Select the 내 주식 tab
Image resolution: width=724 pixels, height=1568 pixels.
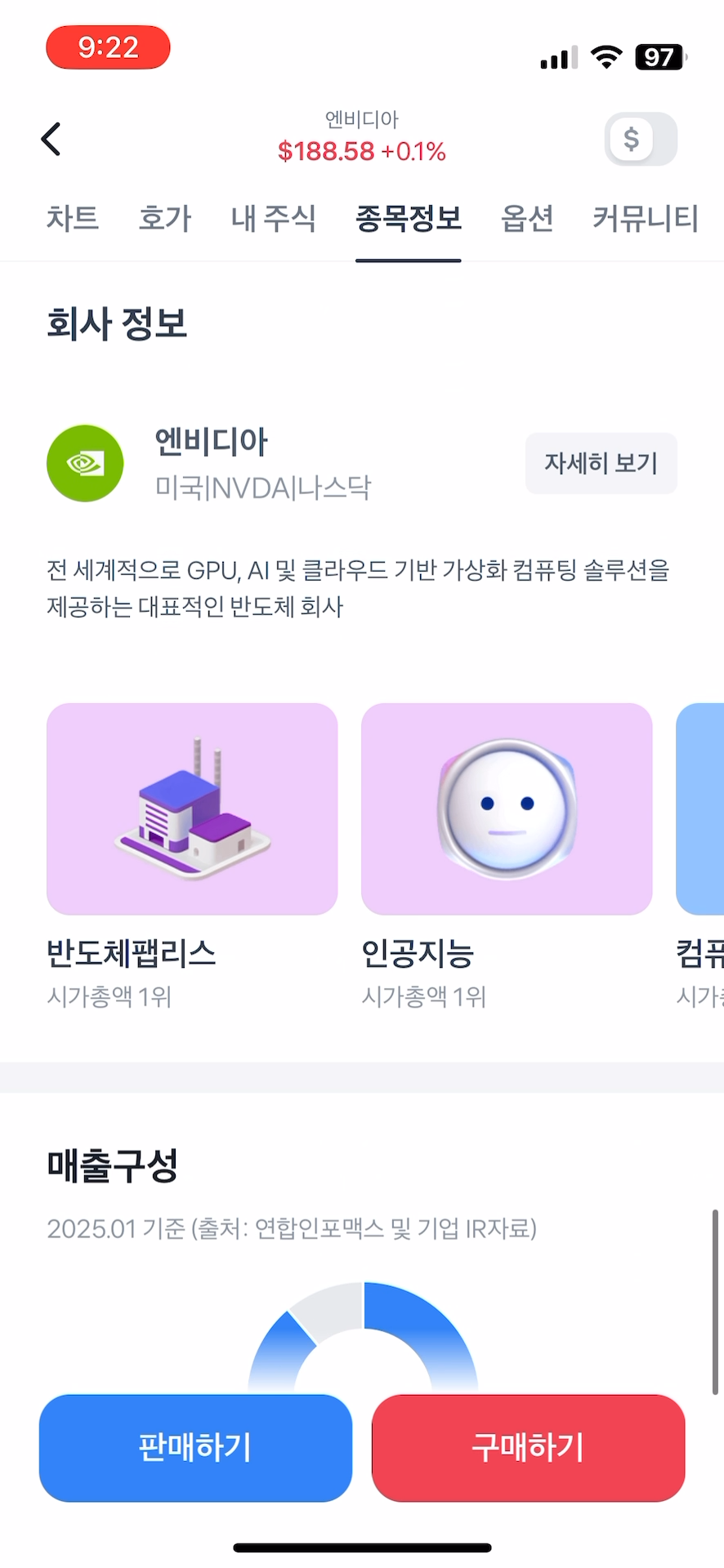(273, 219)
